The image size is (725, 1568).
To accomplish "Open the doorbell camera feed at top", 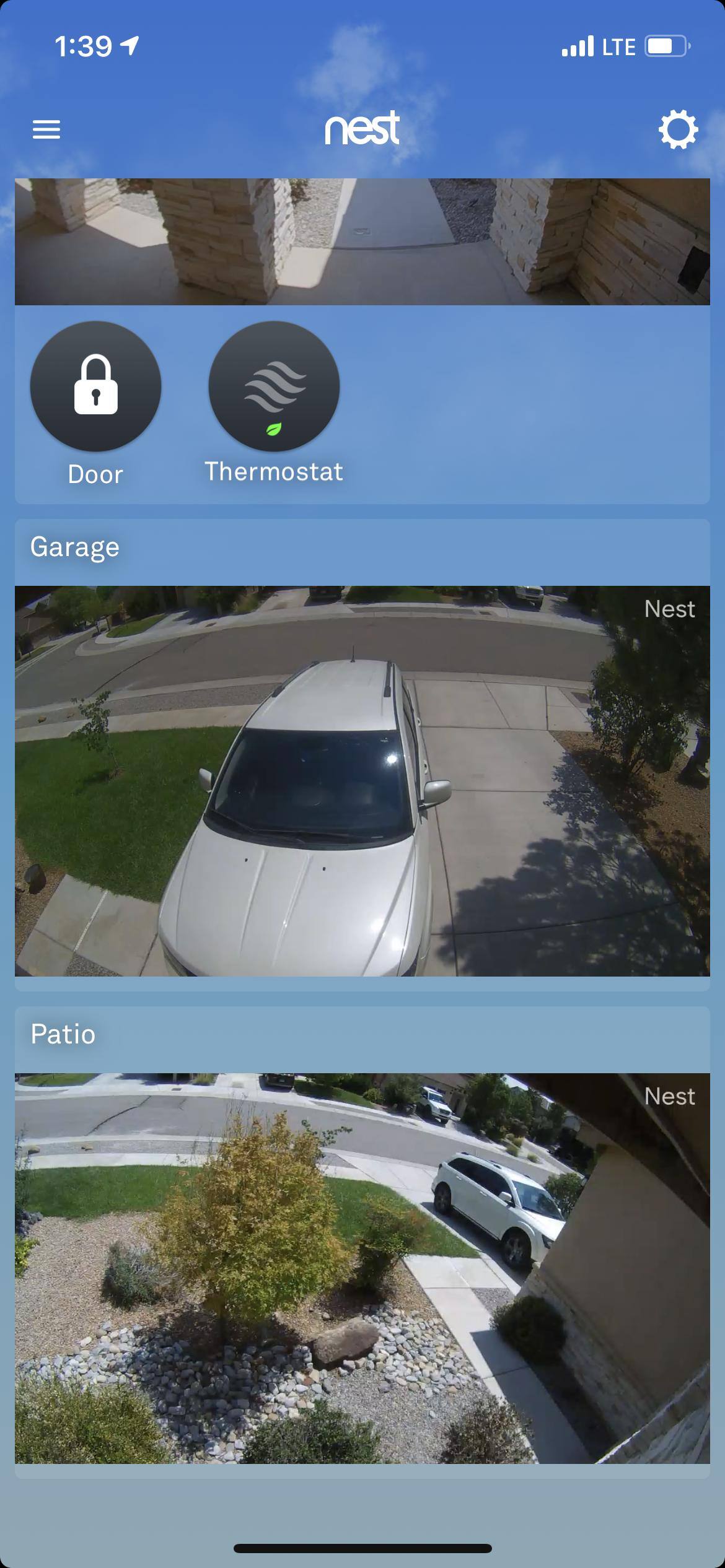I will (362, 242).
